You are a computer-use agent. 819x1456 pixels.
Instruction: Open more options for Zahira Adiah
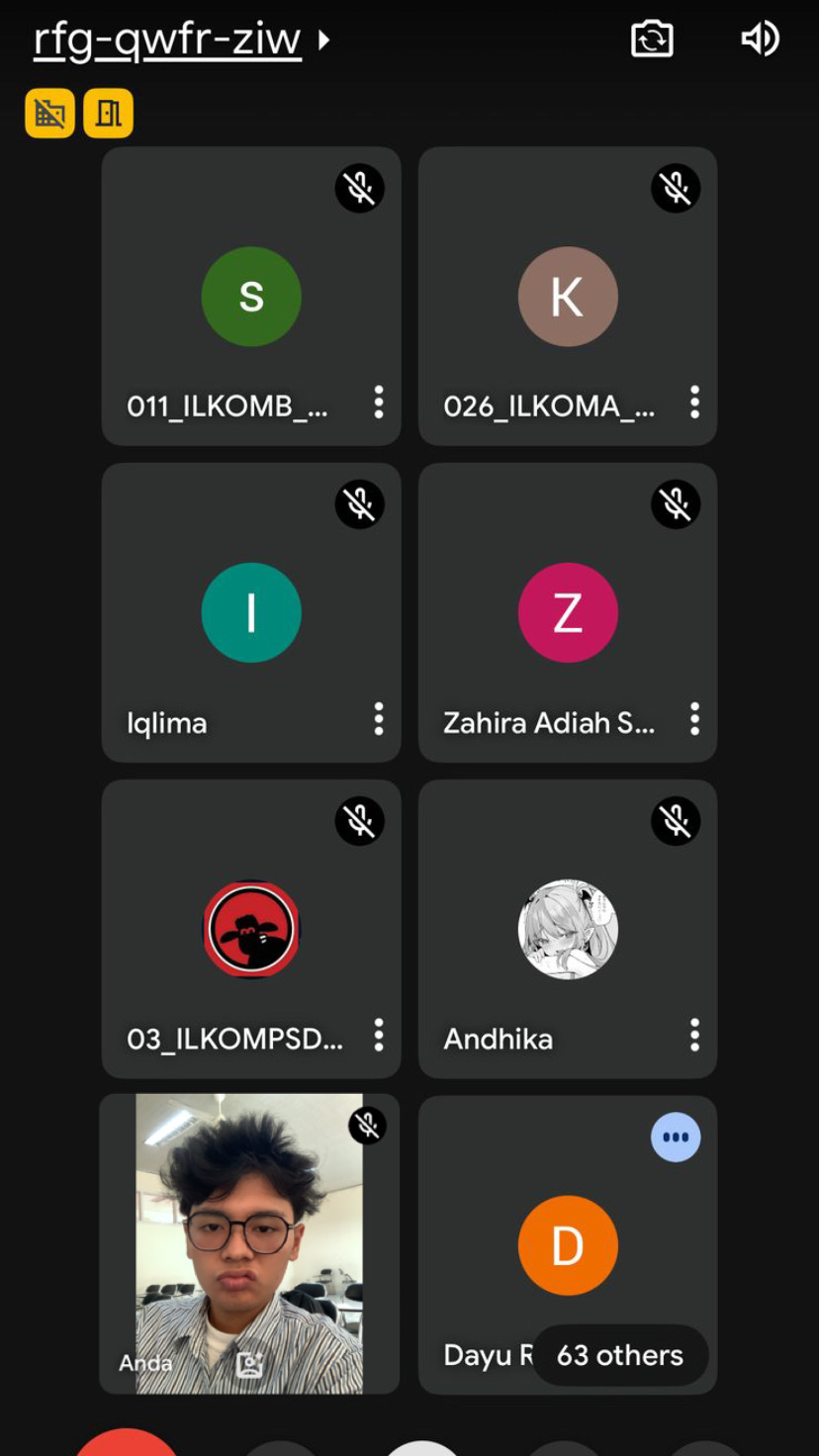(694, 719)
